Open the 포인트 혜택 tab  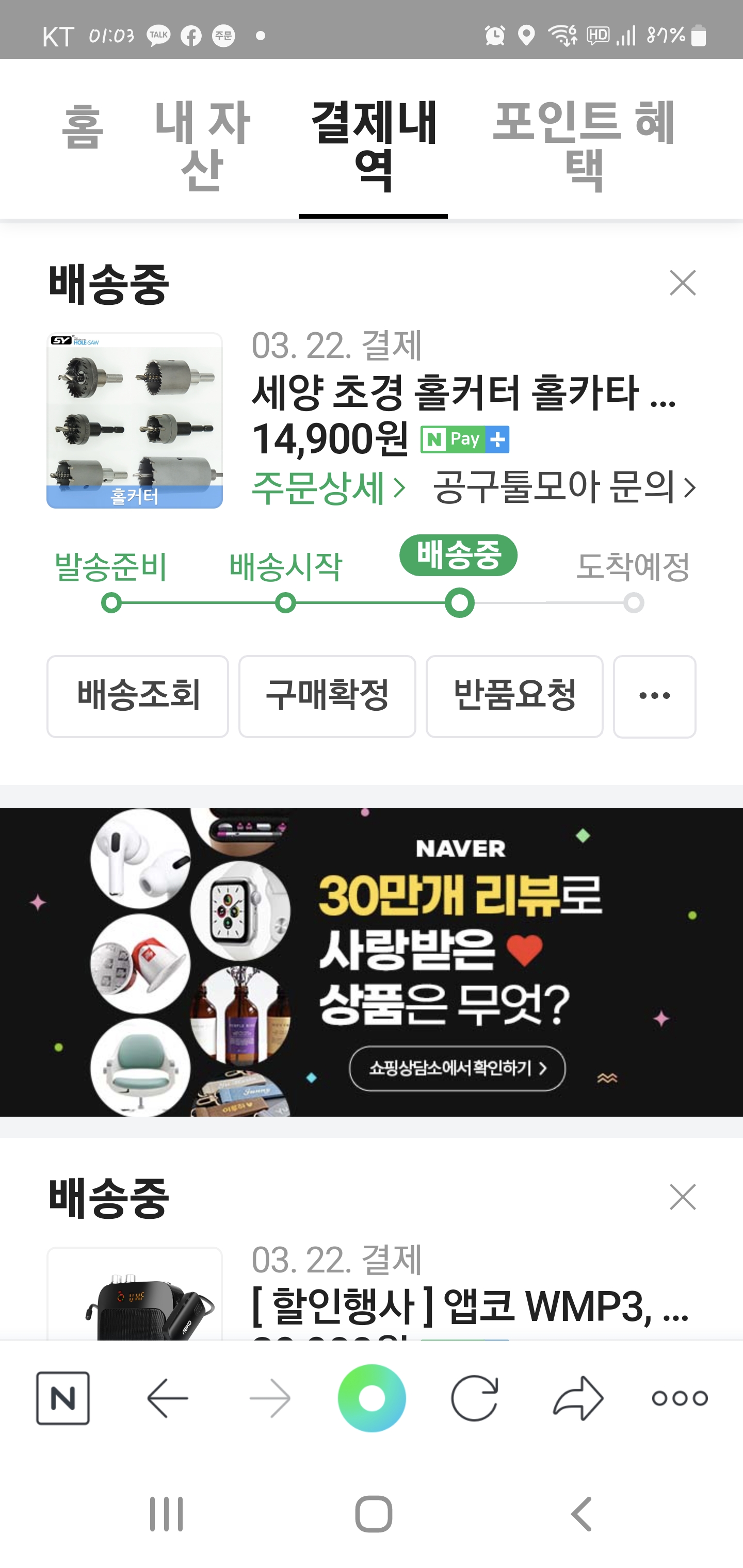(x=584, y=145)
